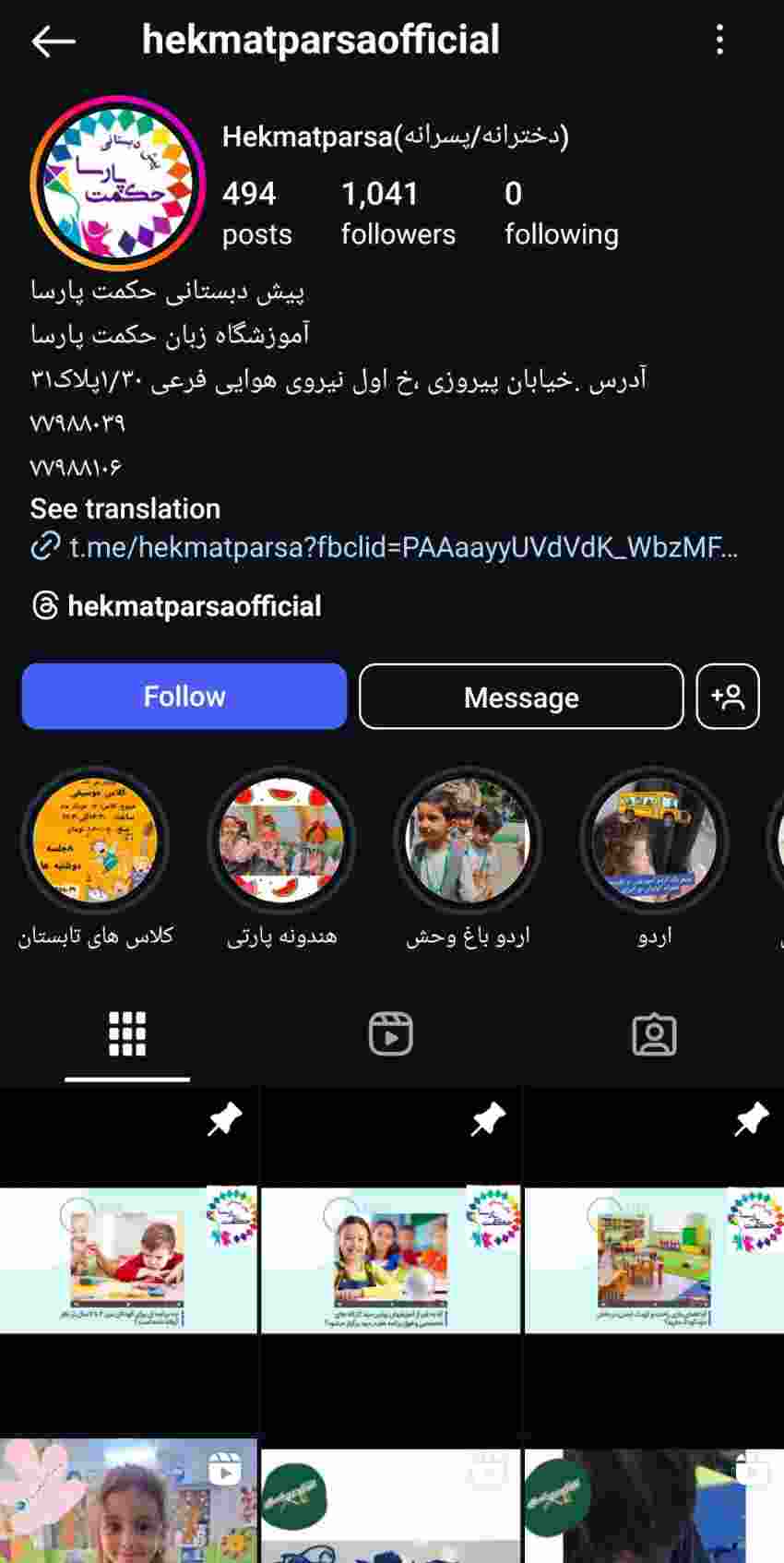Message the Hekmatparsa account
Image resolution: width=784 pixels, height=1563 pixels.
coord(521,697)
